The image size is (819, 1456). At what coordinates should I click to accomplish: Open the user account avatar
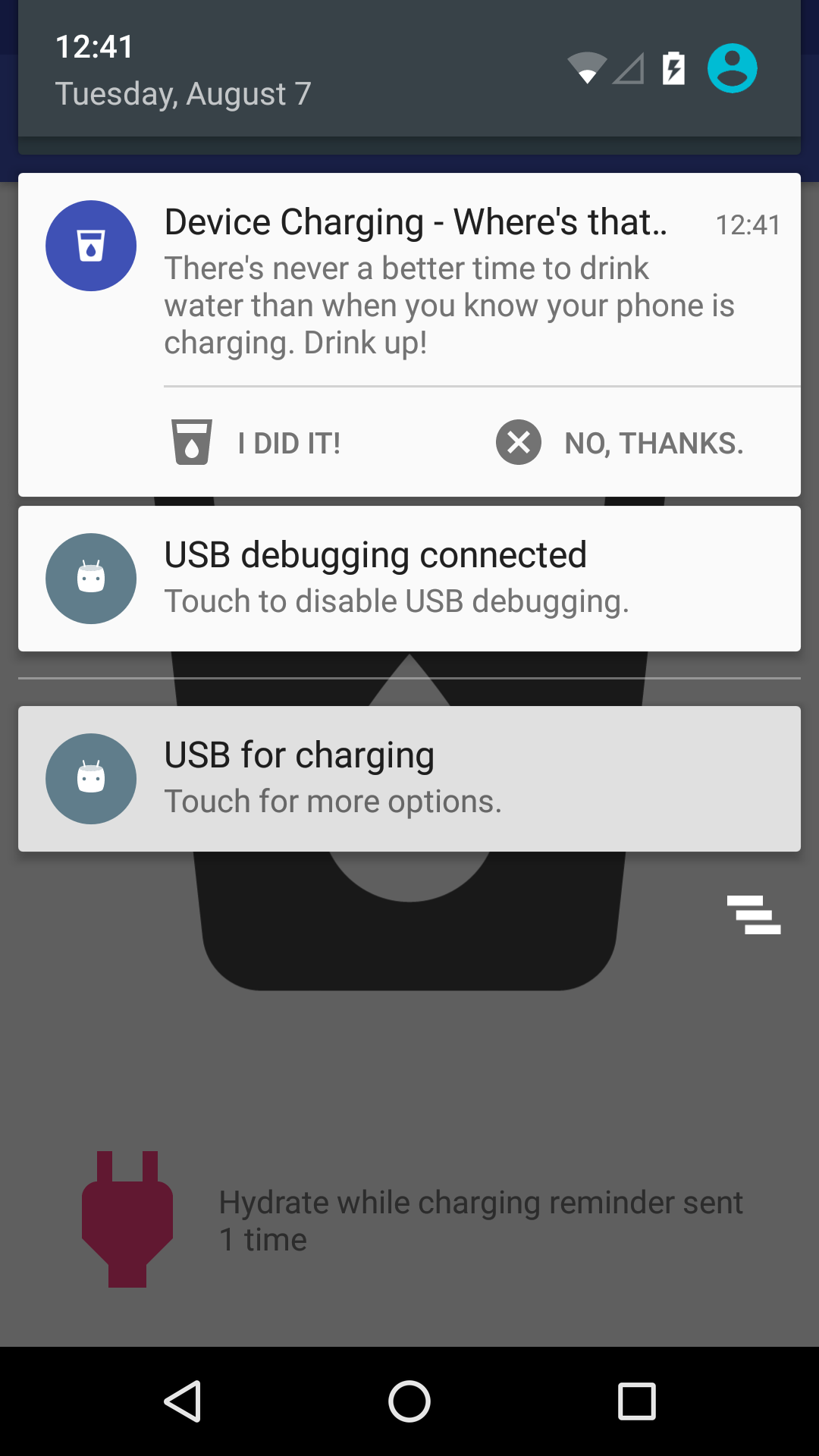pyautogui.click(x=732, y=68)
